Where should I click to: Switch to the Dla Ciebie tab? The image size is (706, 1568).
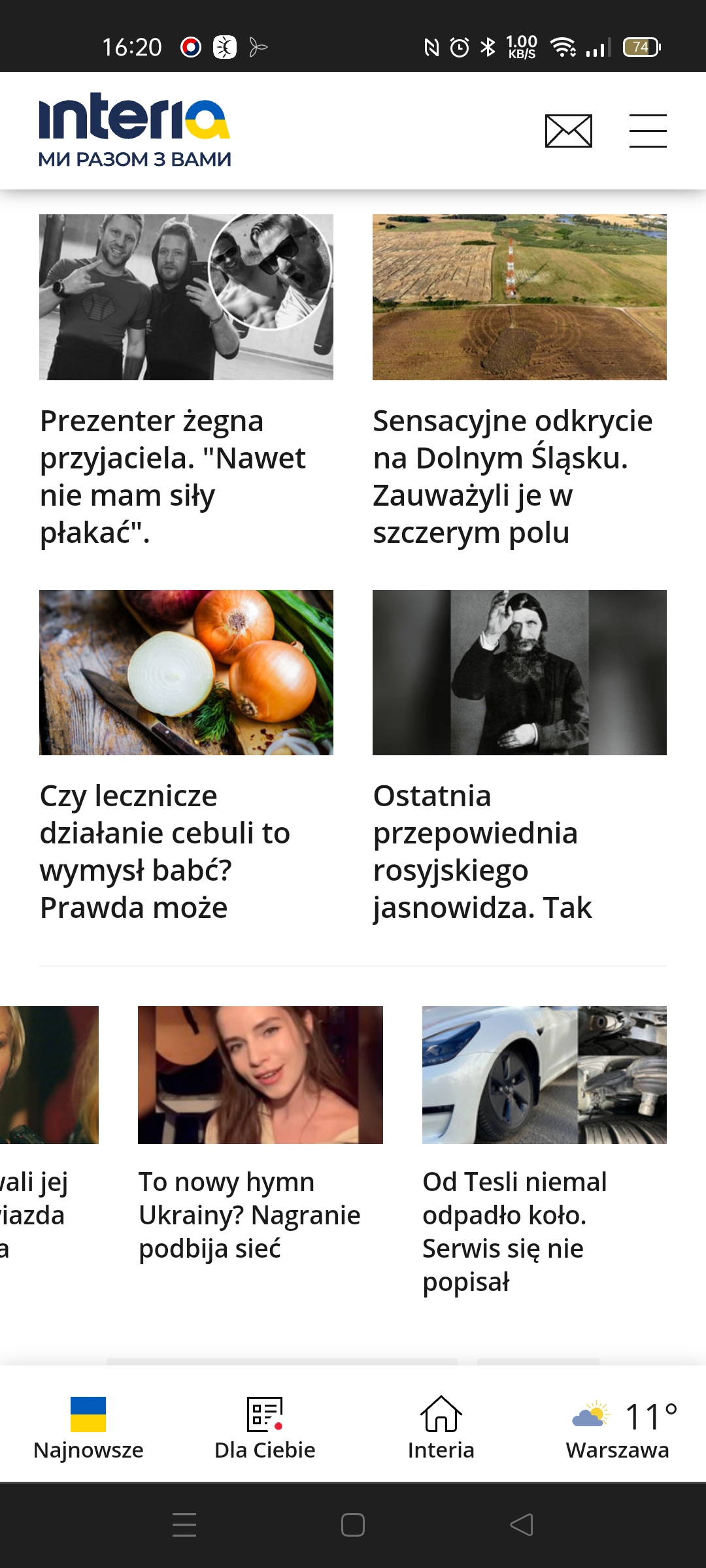point(265,1428)
